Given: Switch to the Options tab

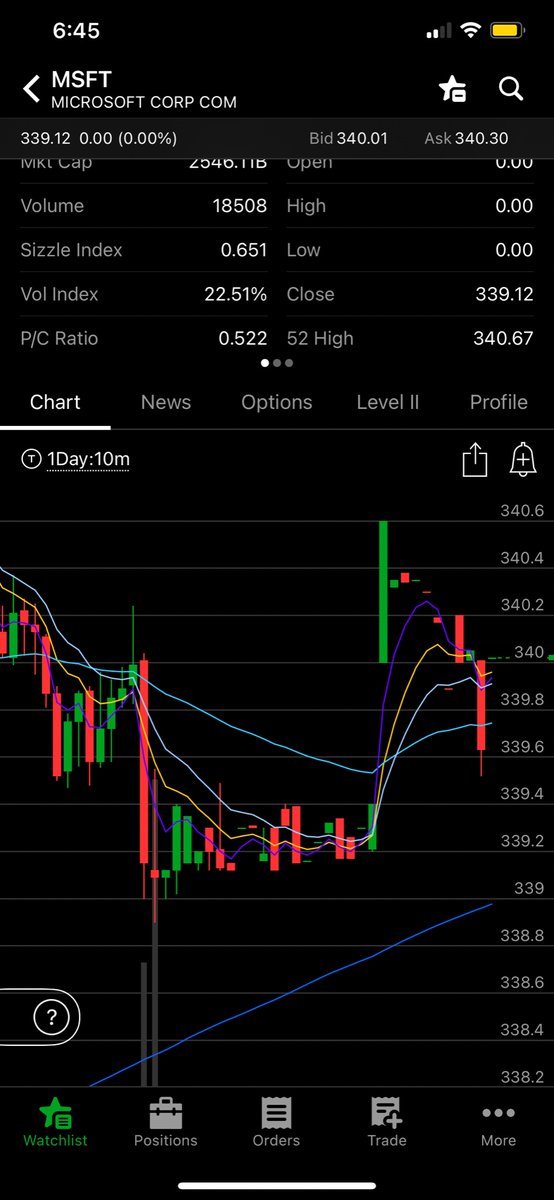Looking at the screenshot, I should [x=277, y=402].
